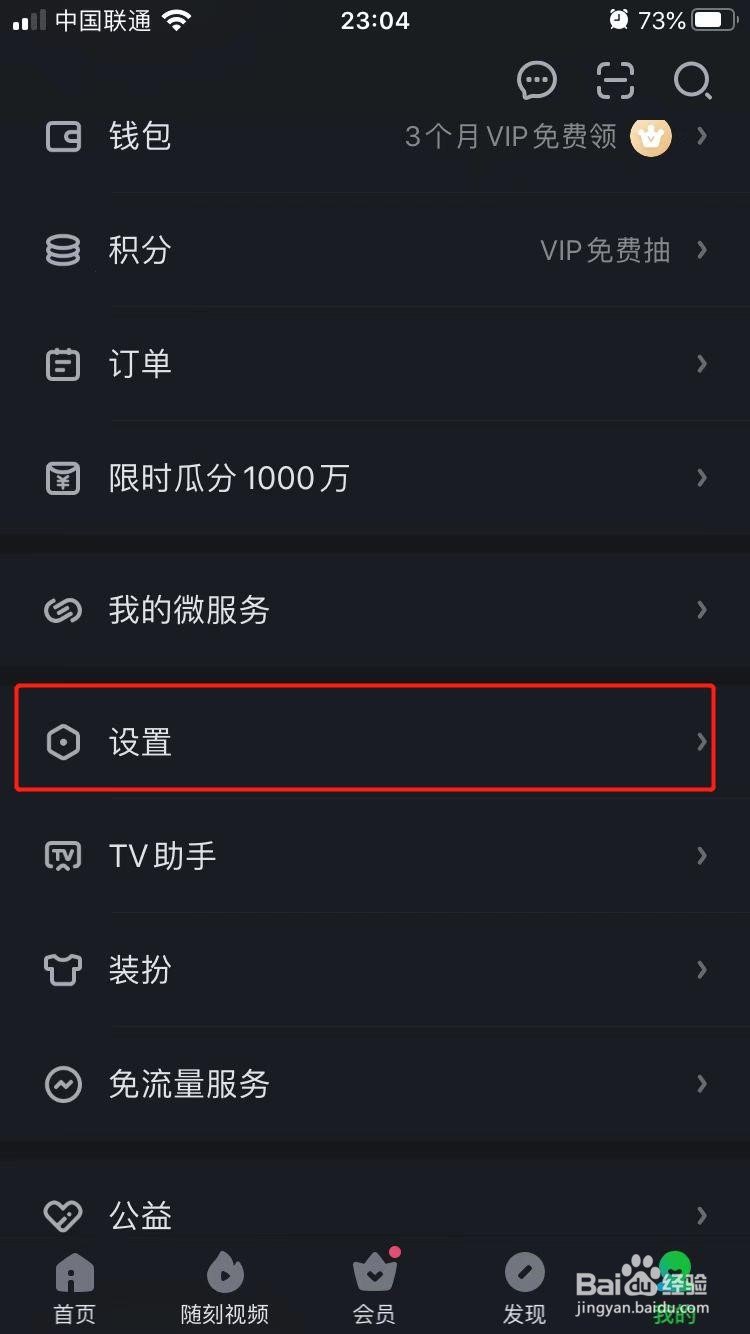Tap the TV助手 television icon
This screenshot has width=750, height=1334.
pos(63,856)
